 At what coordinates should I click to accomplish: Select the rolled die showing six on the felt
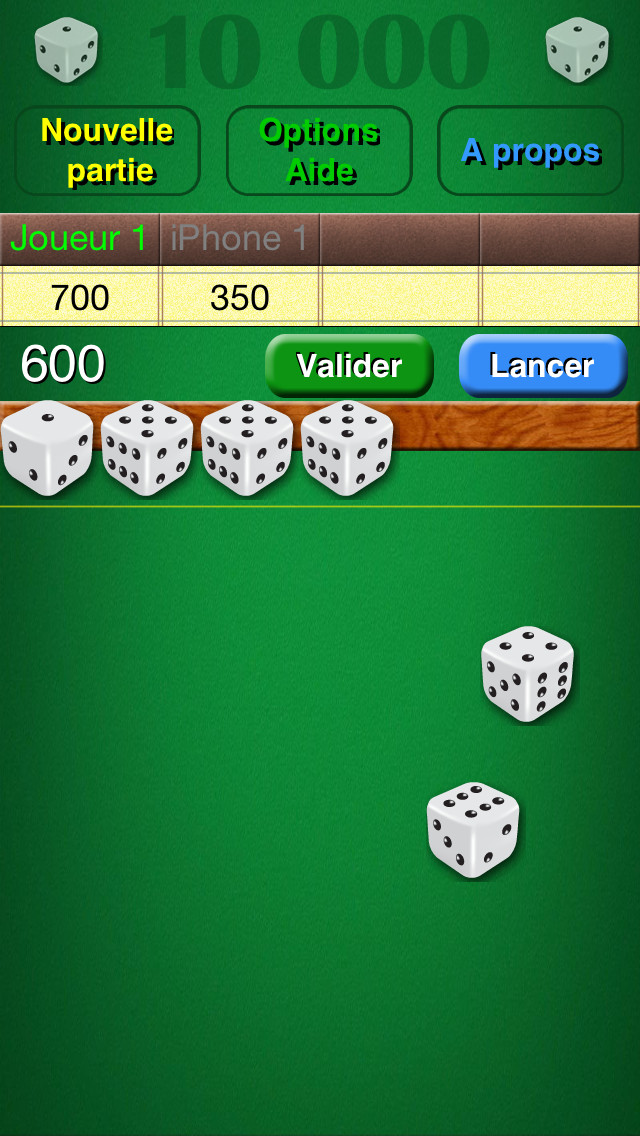coord(473,830)
